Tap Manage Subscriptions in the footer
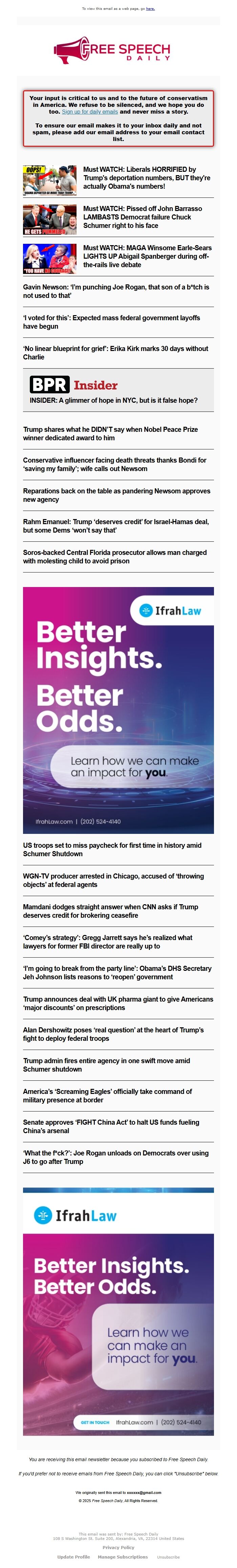This screenshot has height=1568, width=237. tap(123, 1557)
